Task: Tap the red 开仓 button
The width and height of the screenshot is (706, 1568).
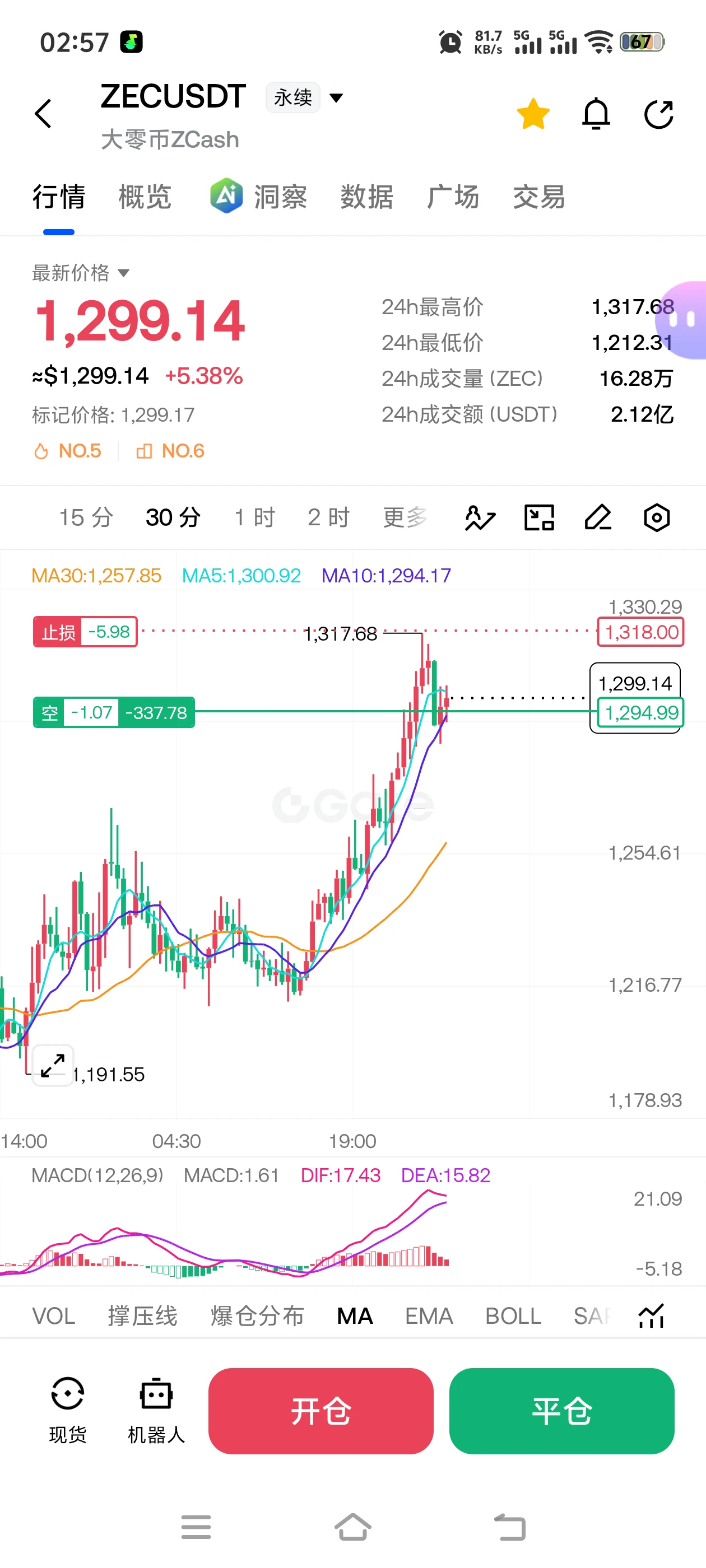Action: (321, 1411)
